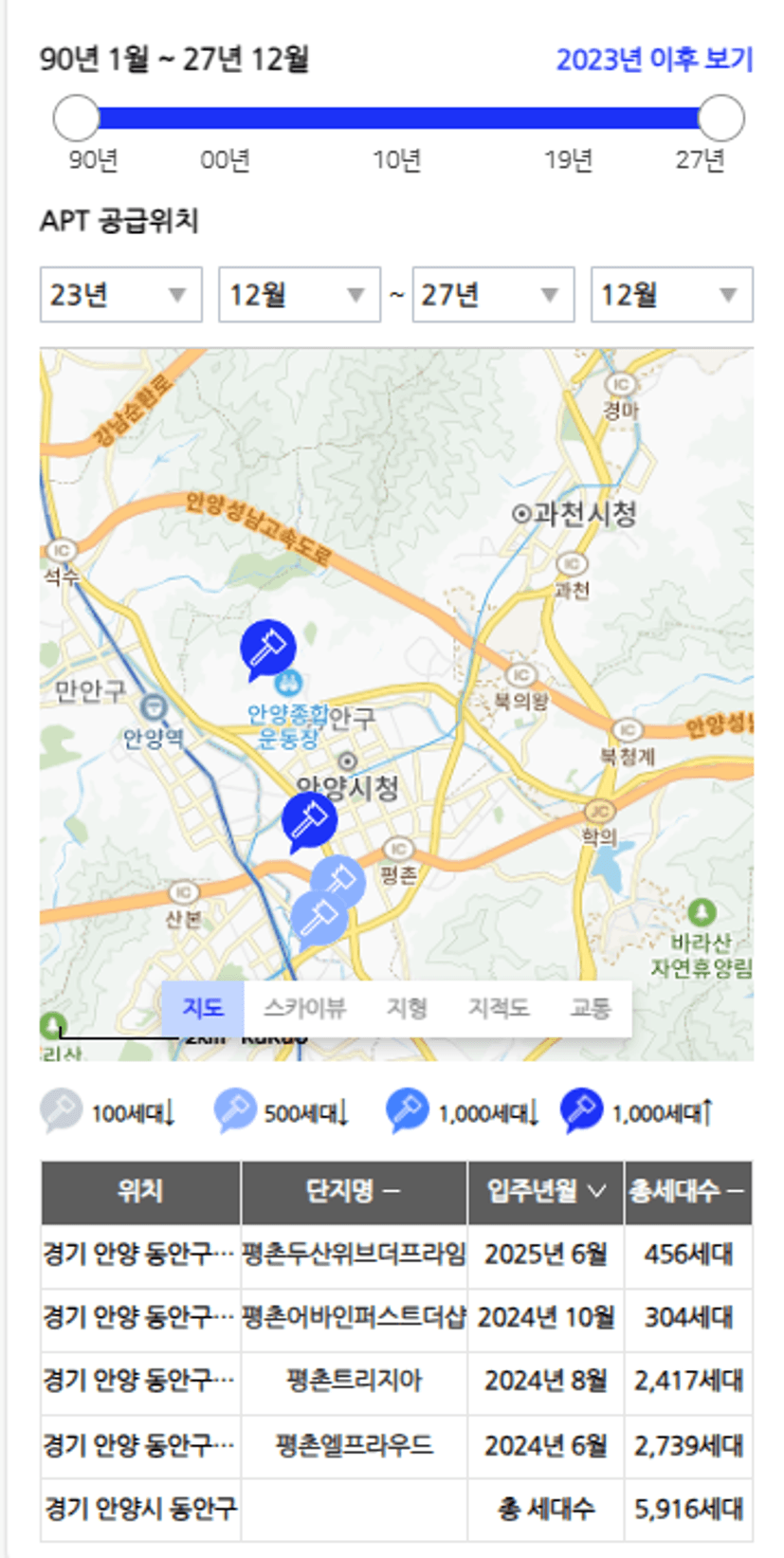Open the 평촌엘프라우드 row
This screenshot has width=784, height=1558.
pos(353,1445)
